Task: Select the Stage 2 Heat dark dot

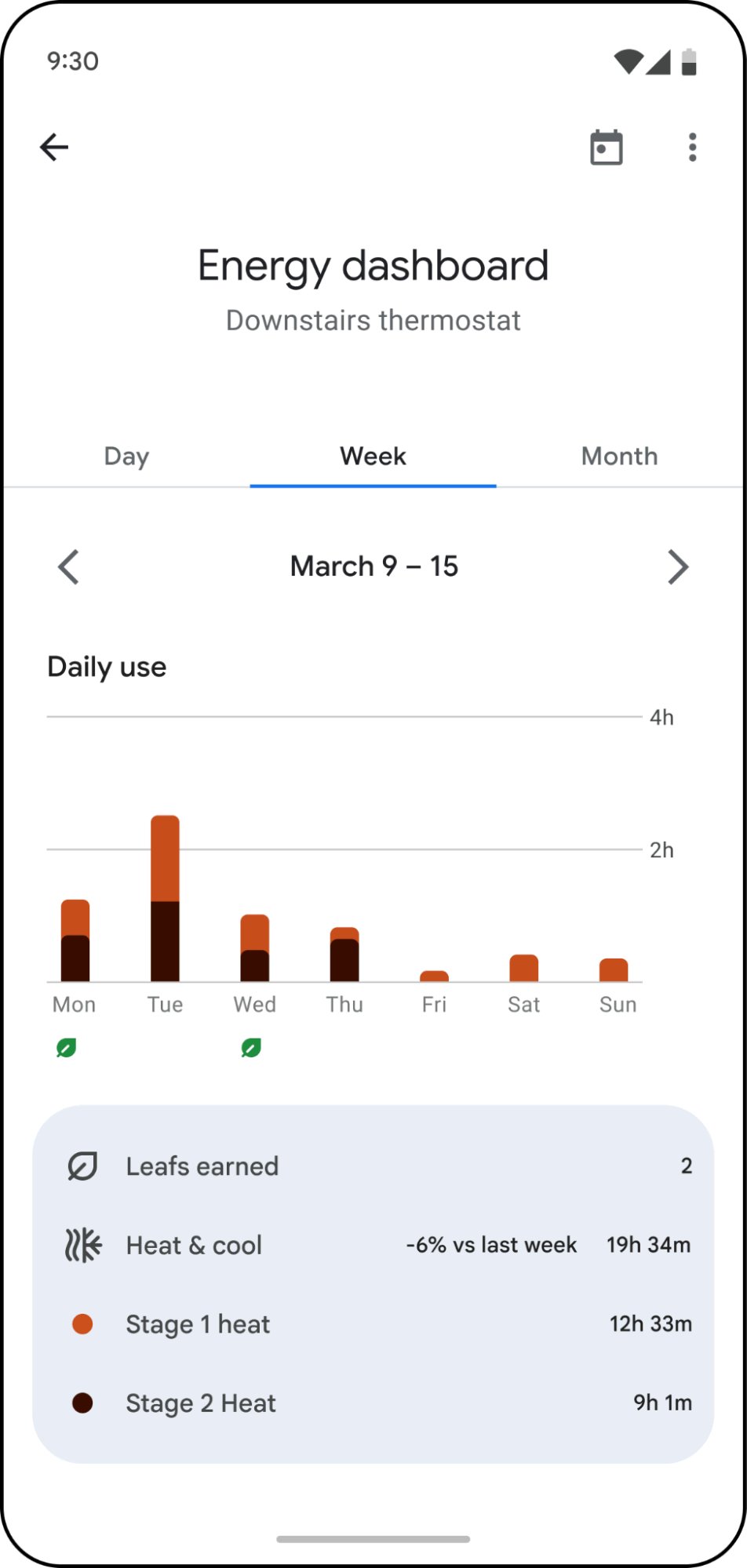Action: point(82,1402)
